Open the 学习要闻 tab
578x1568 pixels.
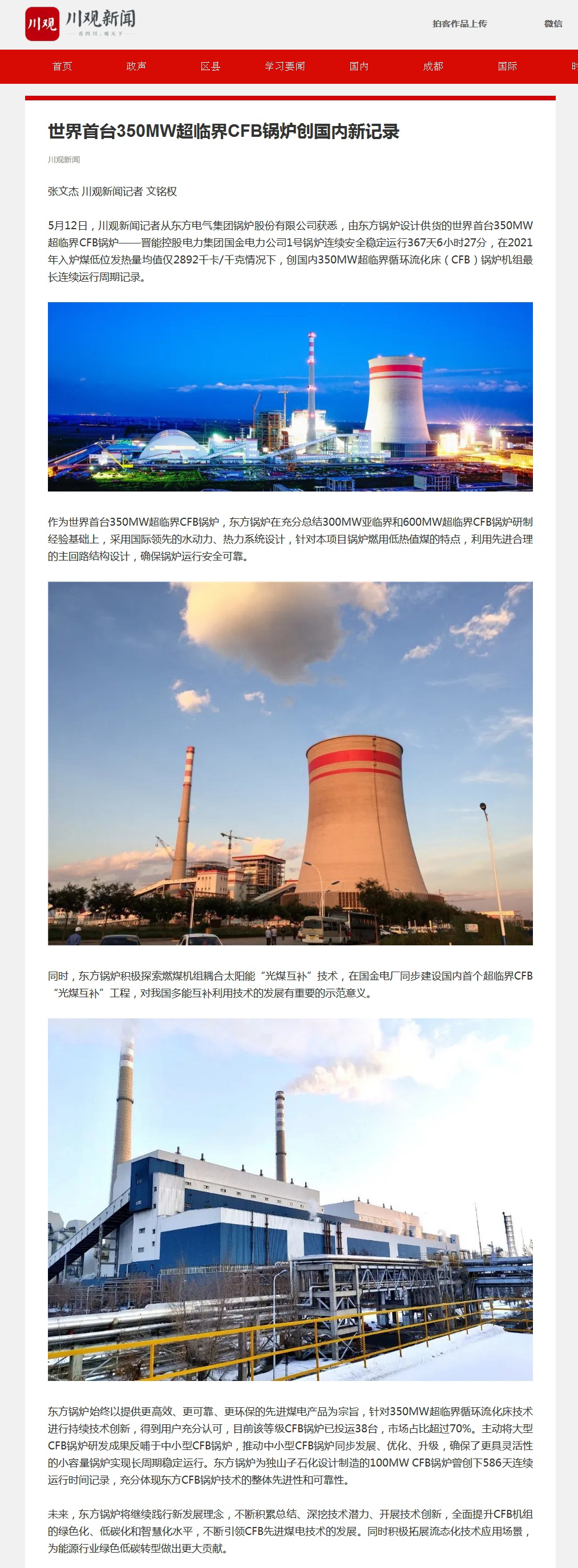point(285,66)
